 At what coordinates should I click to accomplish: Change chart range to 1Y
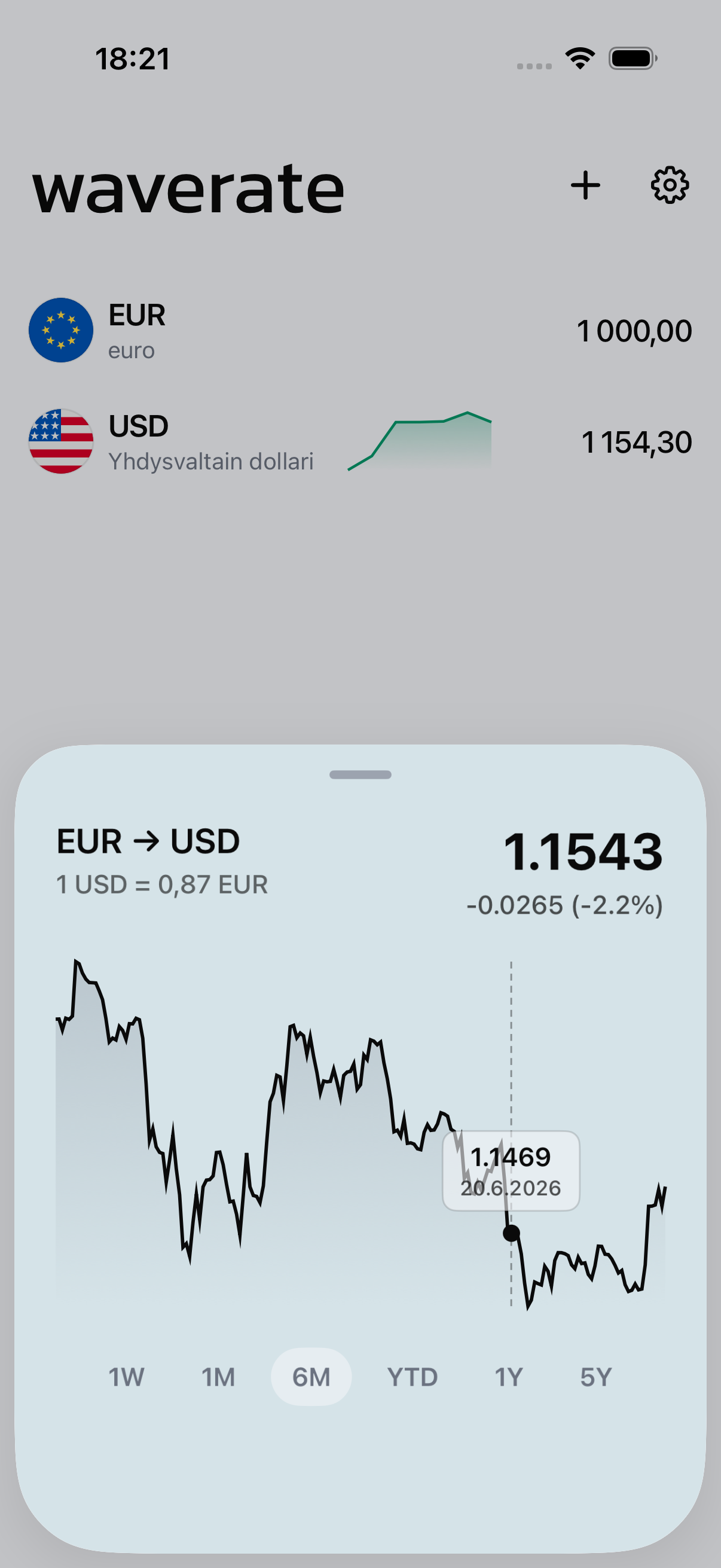(509, 1376)
